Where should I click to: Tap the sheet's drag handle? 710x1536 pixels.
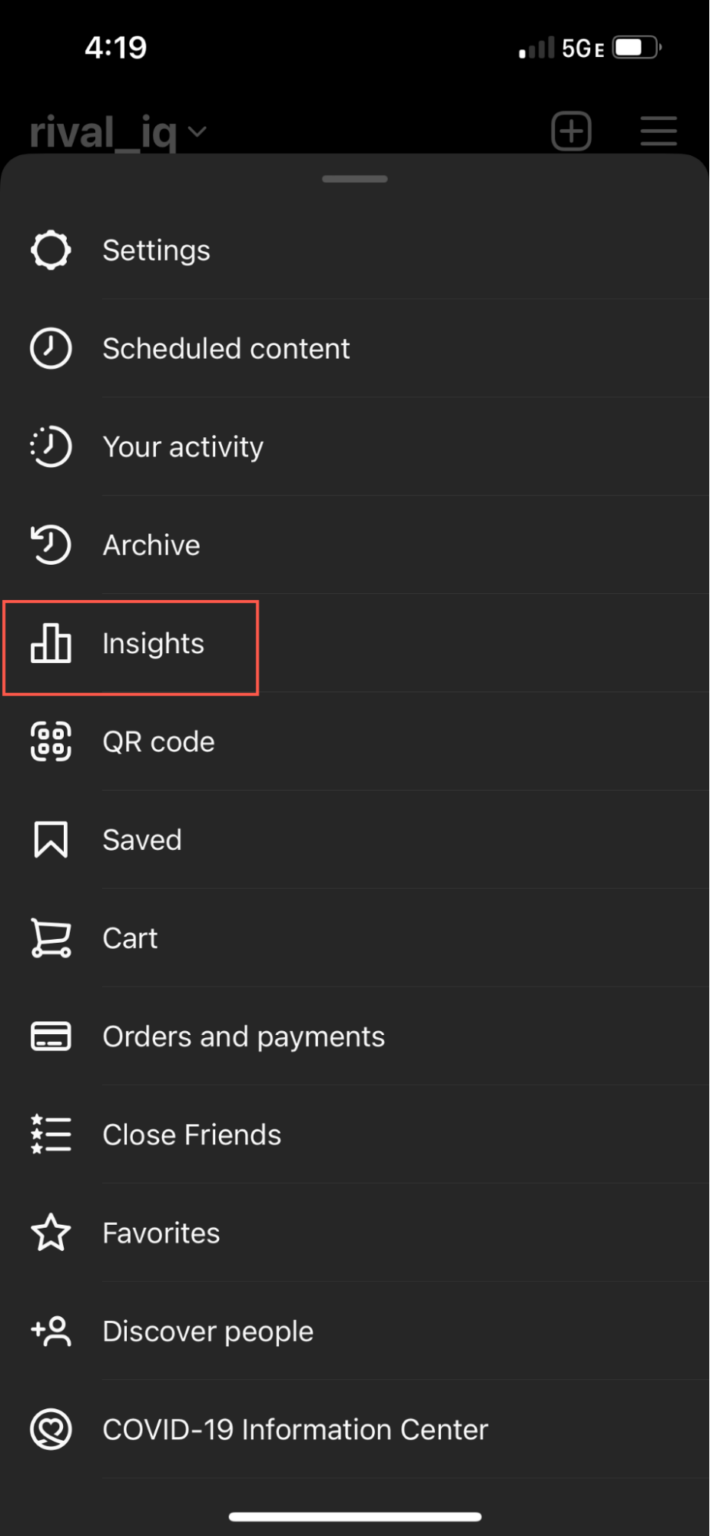[355, 179]
